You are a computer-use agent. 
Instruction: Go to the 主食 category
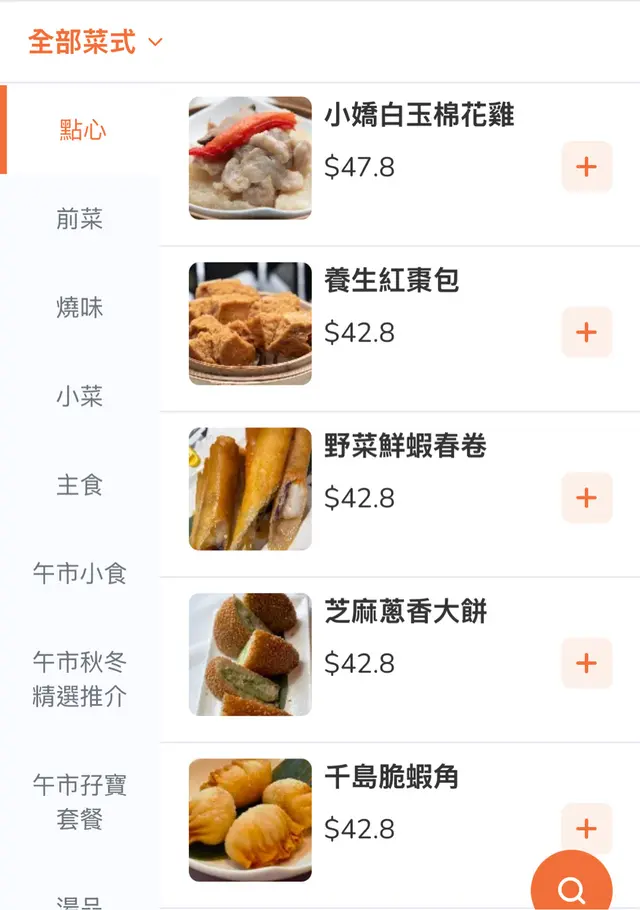80,486
